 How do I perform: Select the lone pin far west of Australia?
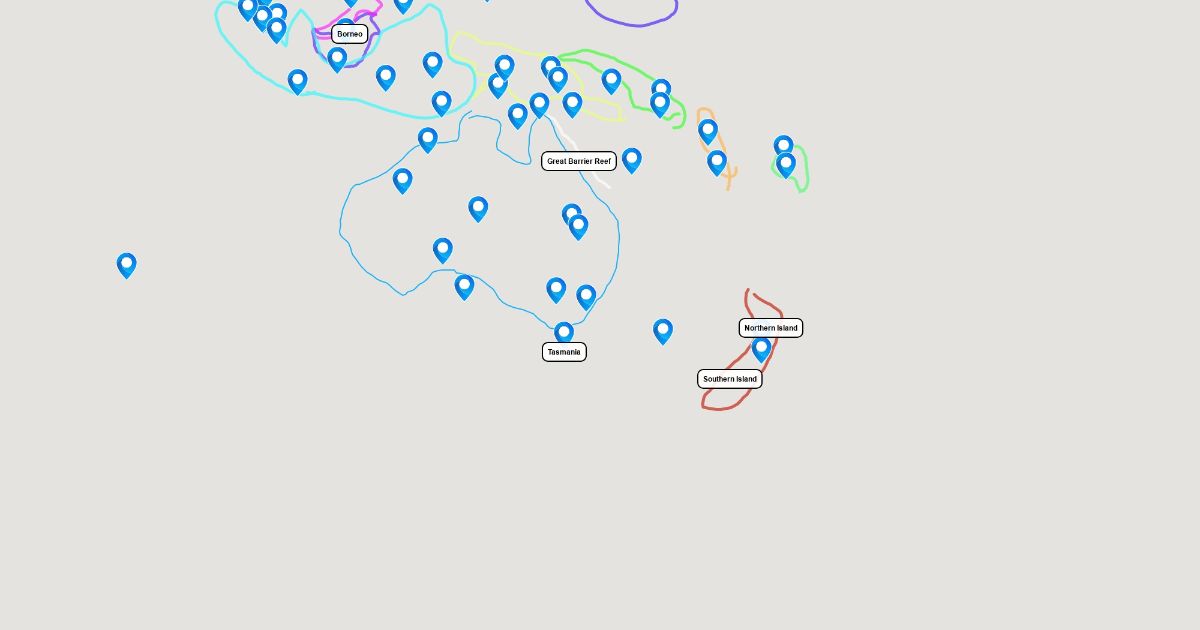127,265
